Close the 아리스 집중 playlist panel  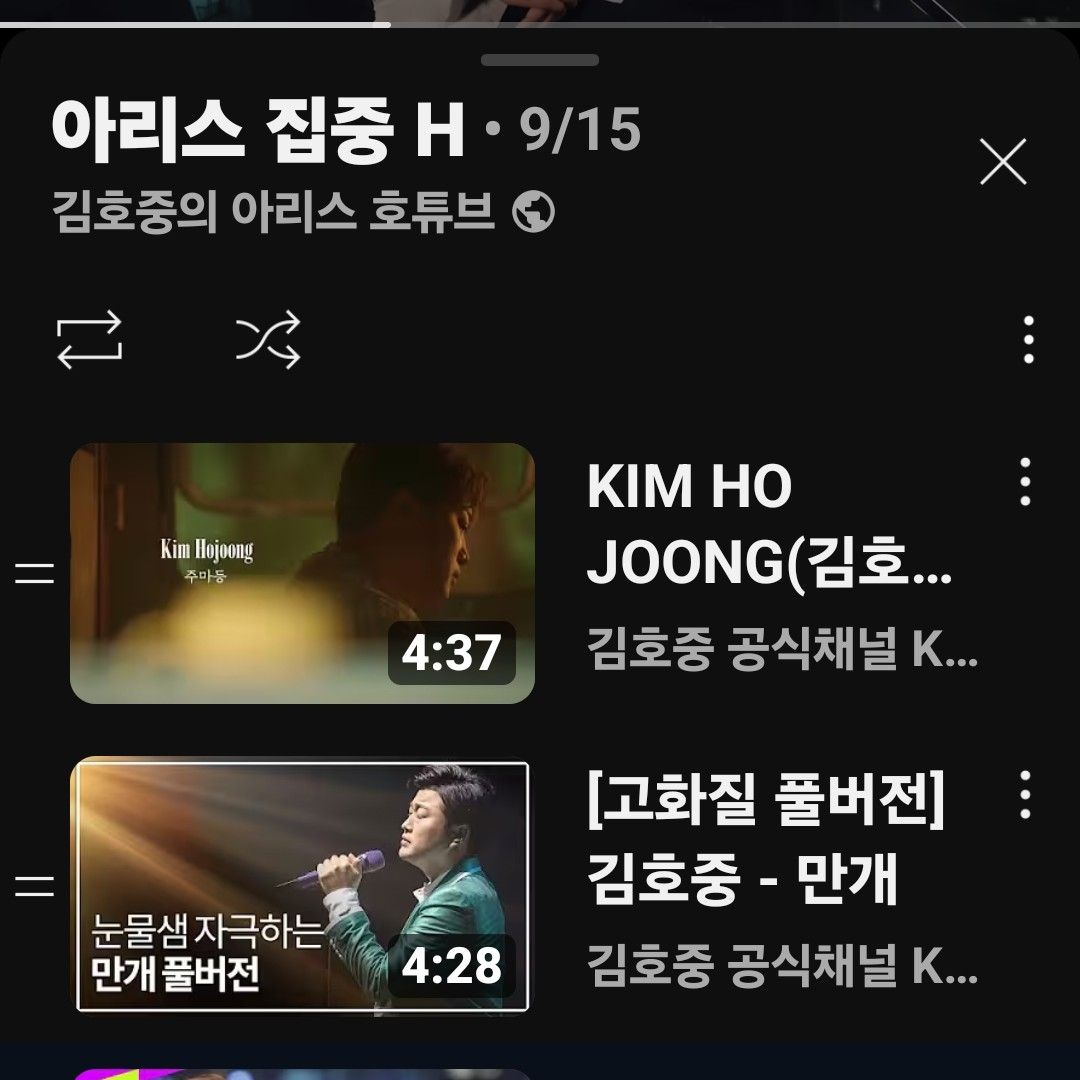(x=1003, y=162)
